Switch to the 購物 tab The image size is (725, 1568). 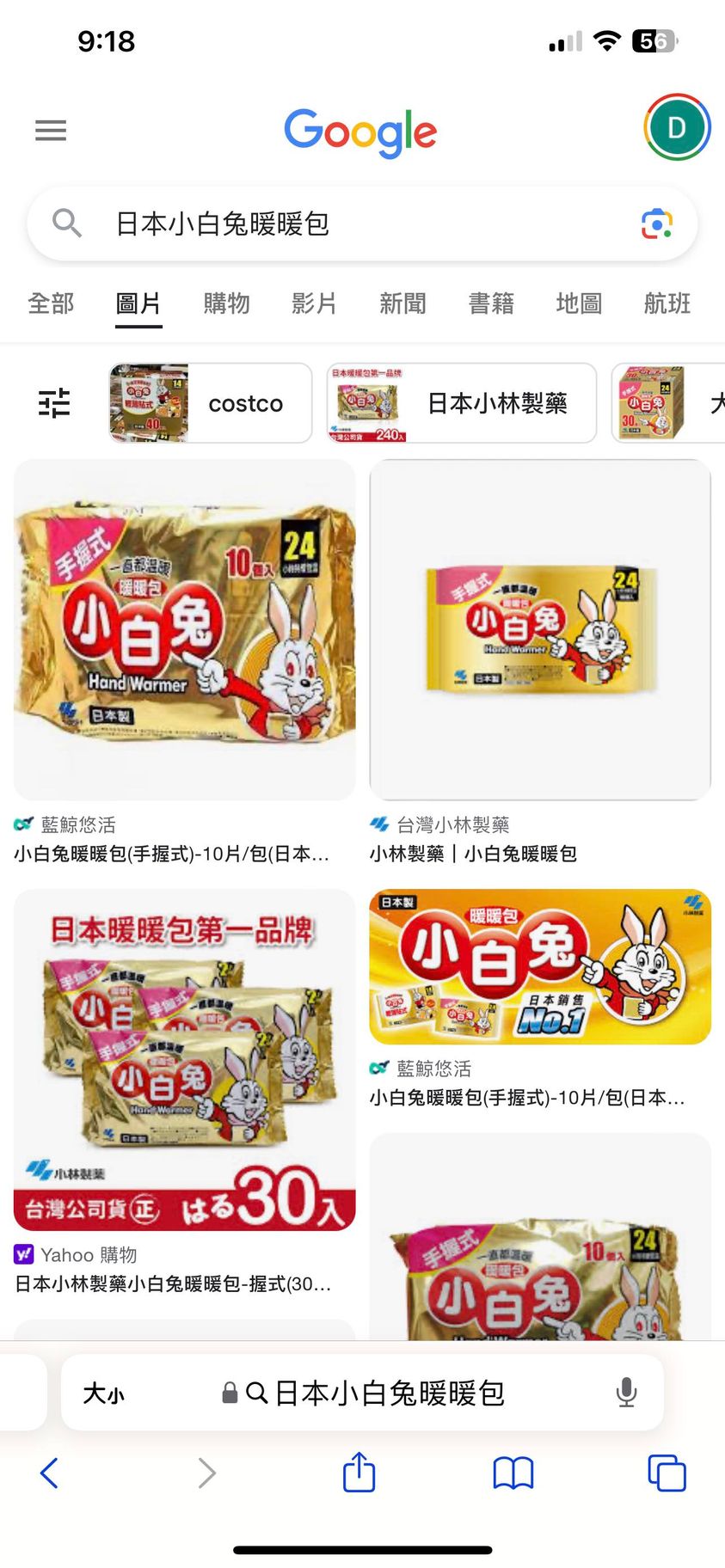pyautogui.click(x=226, y=303)
